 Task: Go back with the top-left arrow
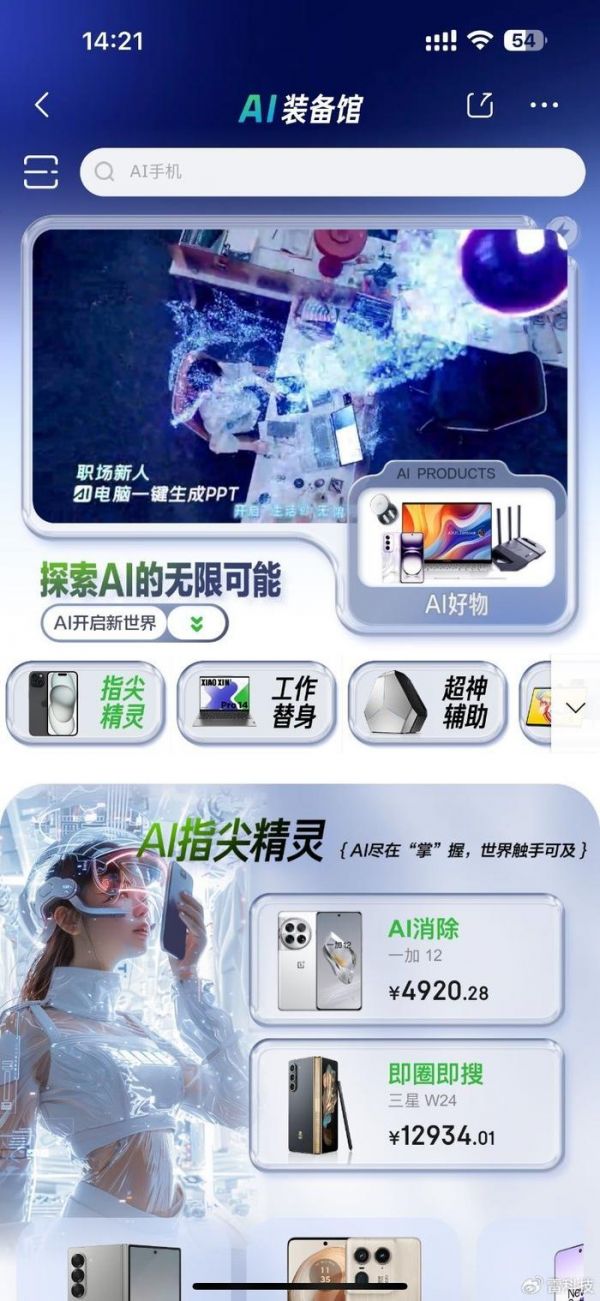click(42, 105)
